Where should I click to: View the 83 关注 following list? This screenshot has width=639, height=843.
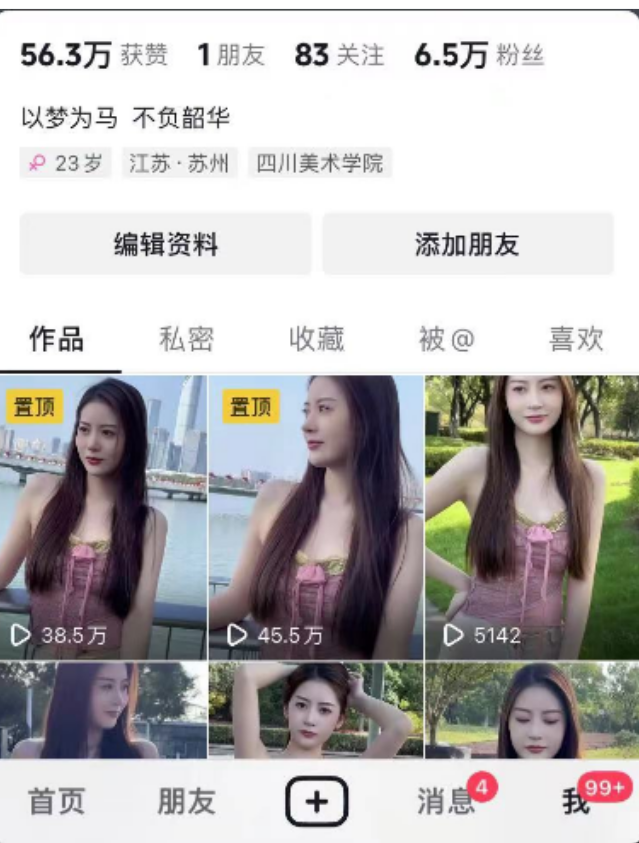pos(339,55)
